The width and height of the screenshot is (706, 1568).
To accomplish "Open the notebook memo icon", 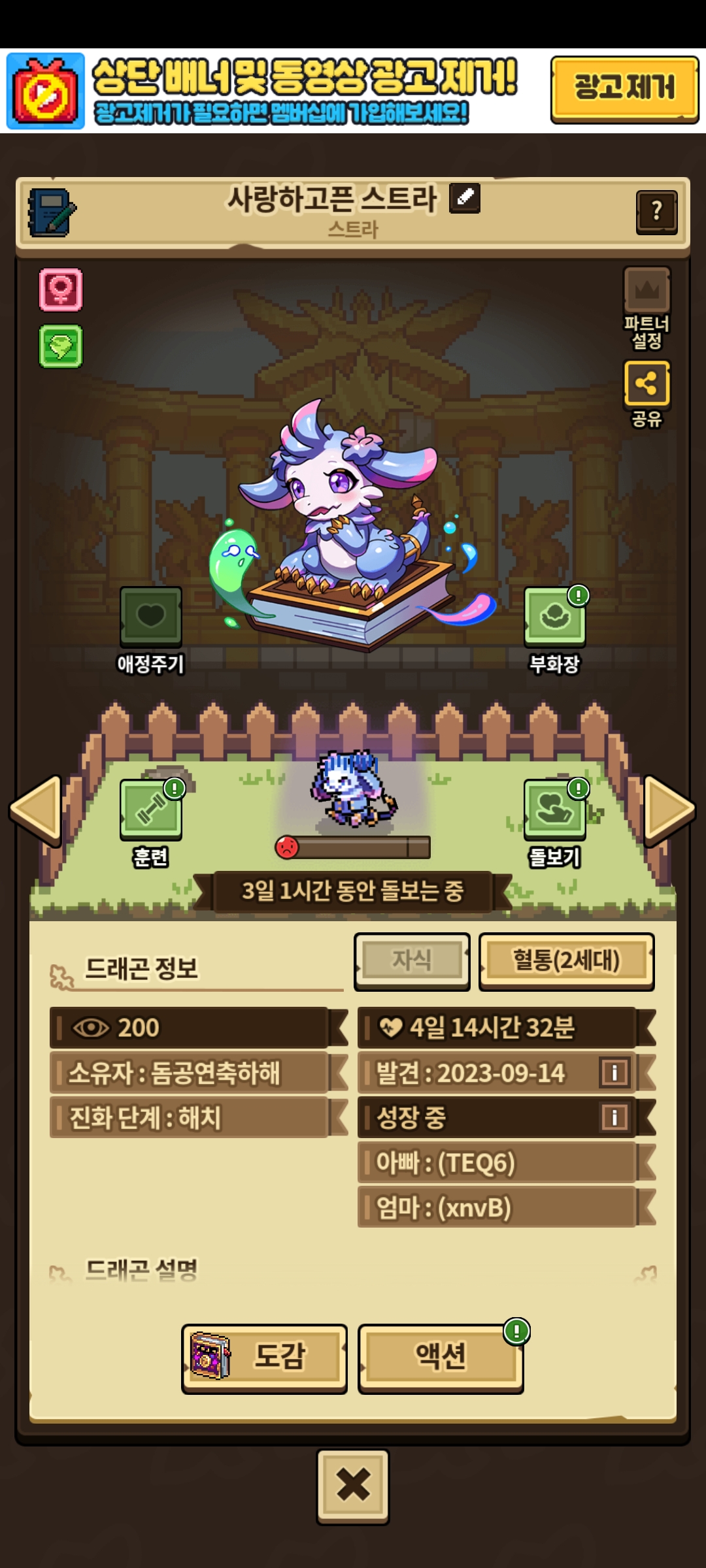I will (x=51, y=212).
